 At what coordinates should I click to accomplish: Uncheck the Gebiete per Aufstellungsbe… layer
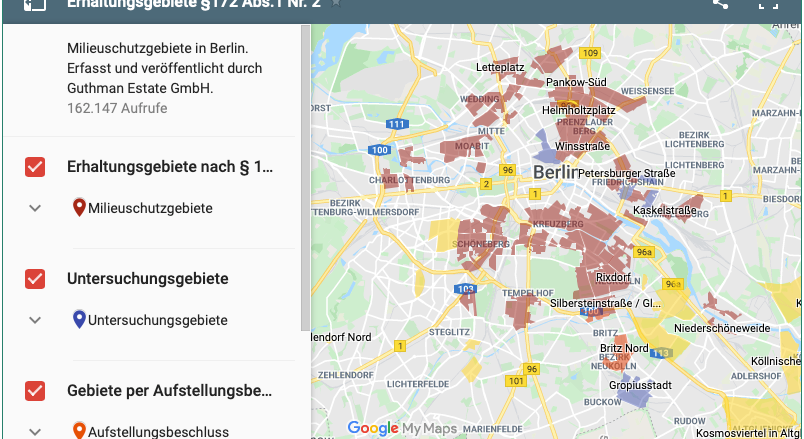[x=35, y=391]
